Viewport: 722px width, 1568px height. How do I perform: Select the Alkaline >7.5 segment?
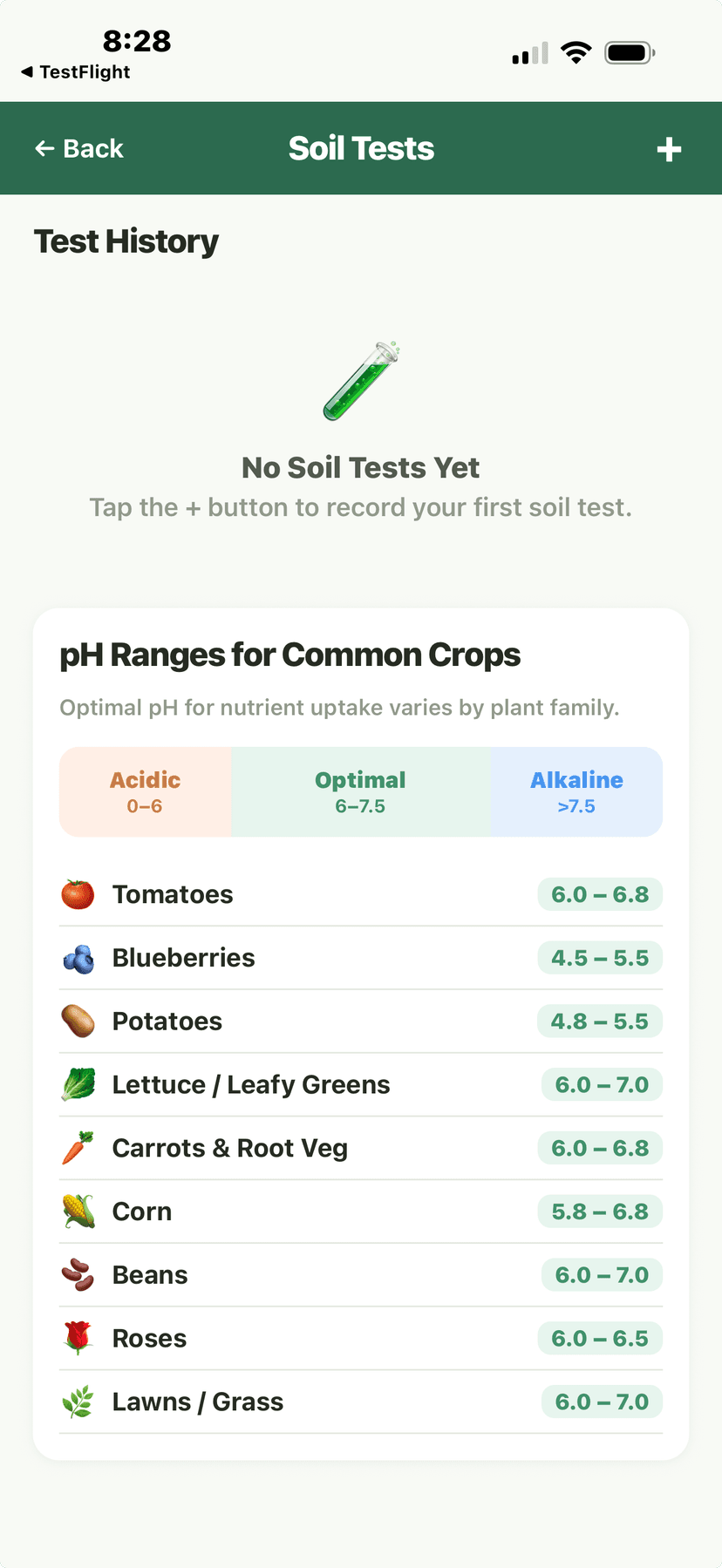coord(576,791)
